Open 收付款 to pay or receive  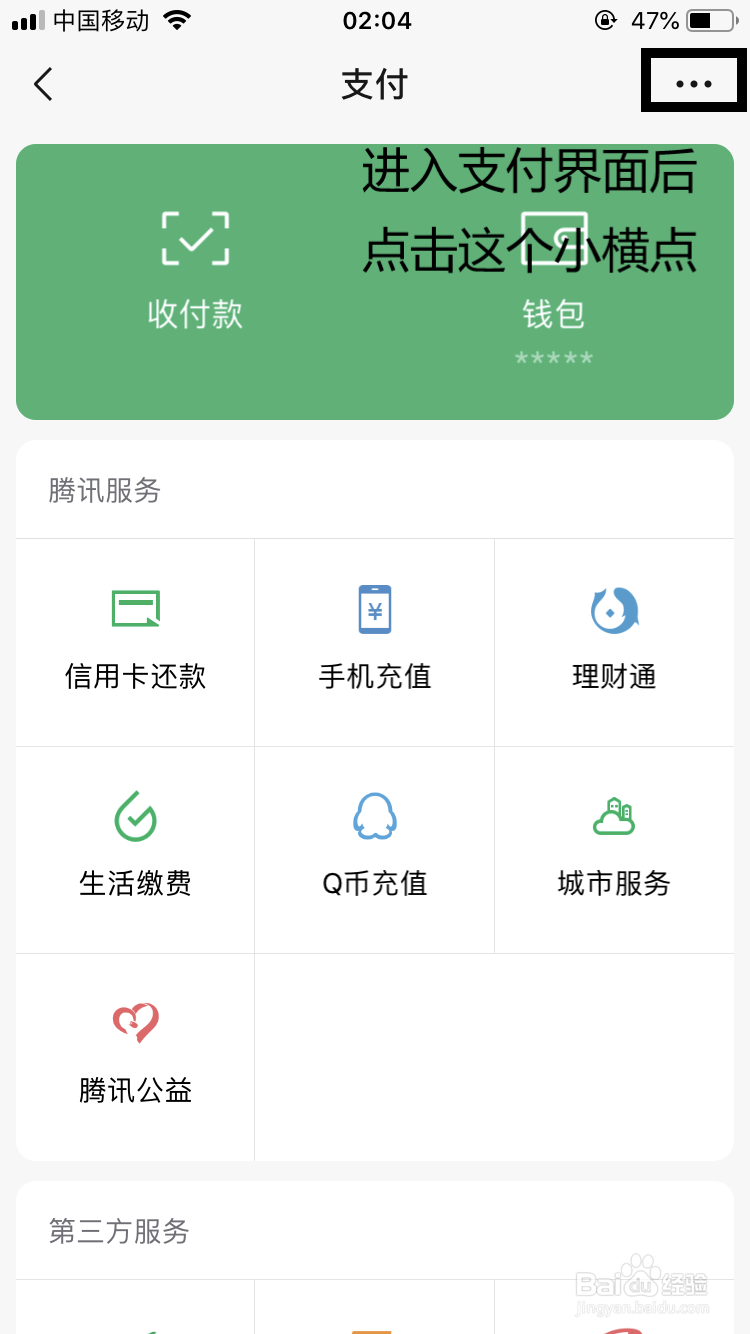(x=195, y=270)
